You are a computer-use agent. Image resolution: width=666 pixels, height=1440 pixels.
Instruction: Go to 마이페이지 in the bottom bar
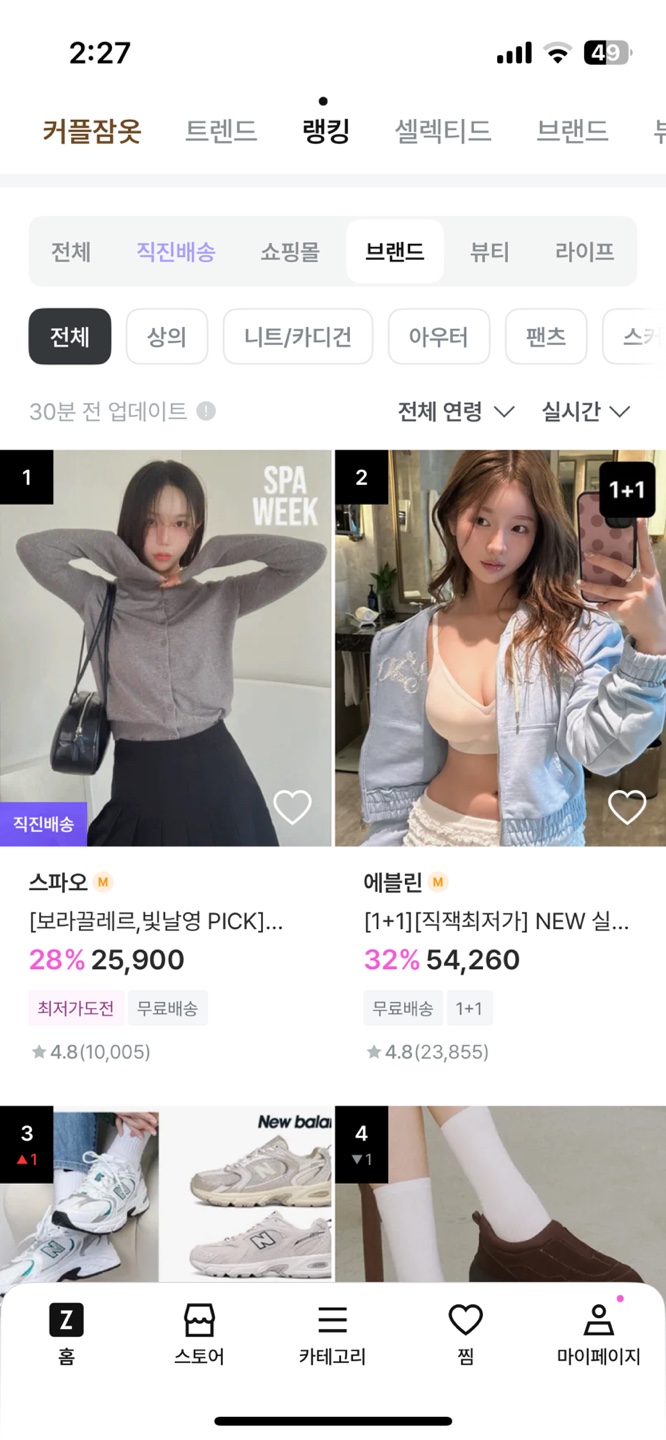pyautogui.click(x=598, y=1334)
